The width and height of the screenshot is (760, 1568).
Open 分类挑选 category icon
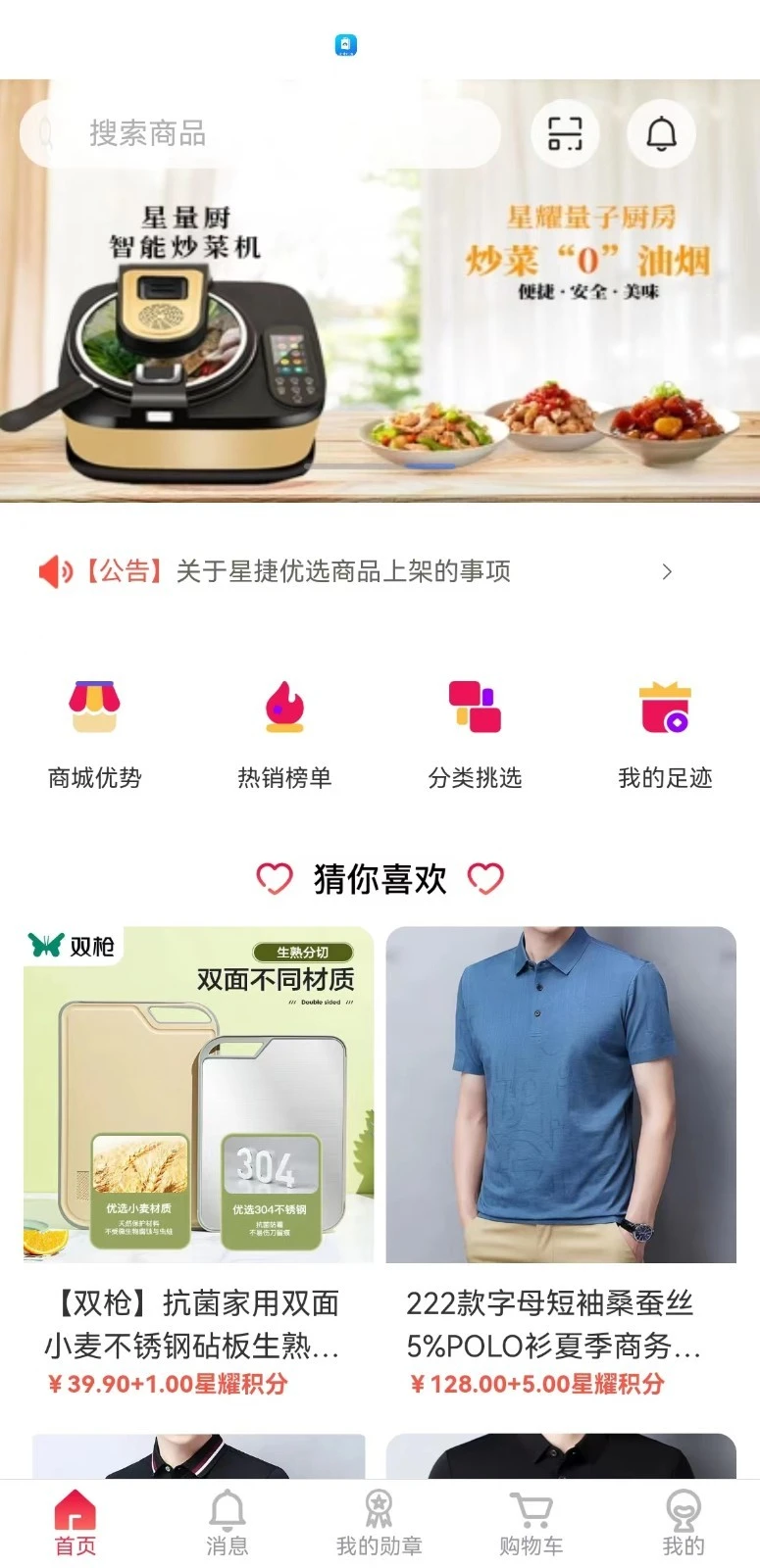pyautogui.click(x=474, y=709)
